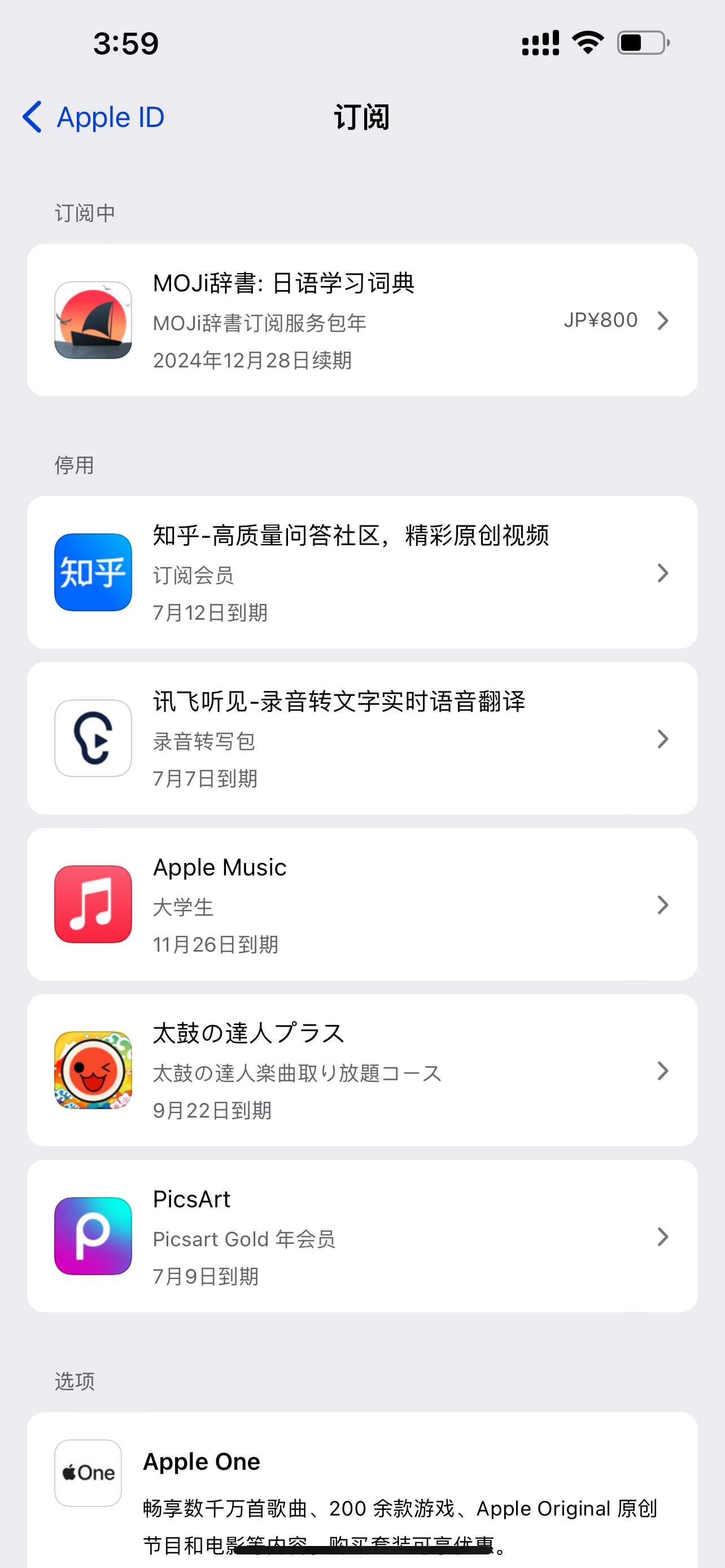Select the 太鼓の達人プラス subscription
Screen dimensions: 725x1568
362,1070
